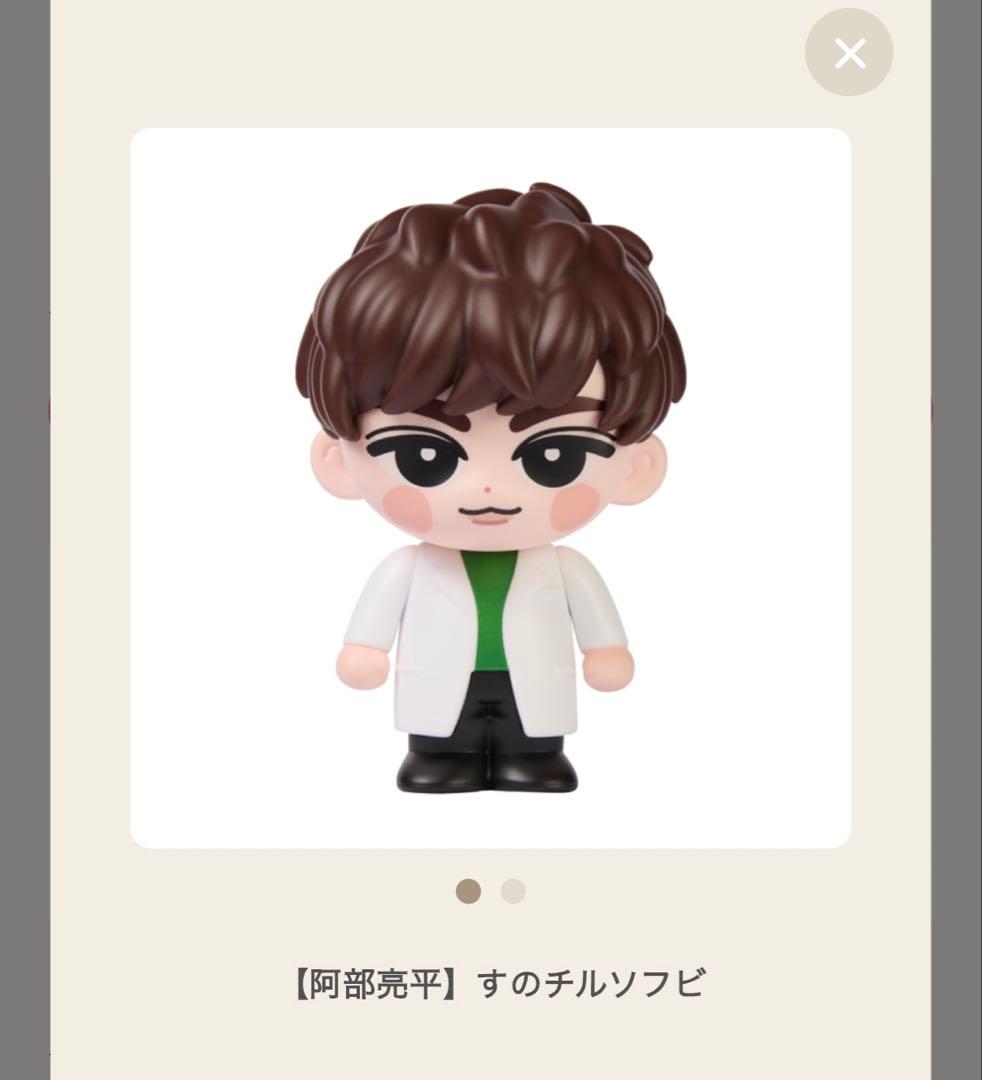Close the product image popup
Screen dimensions: 982x1080
(849, 53)
